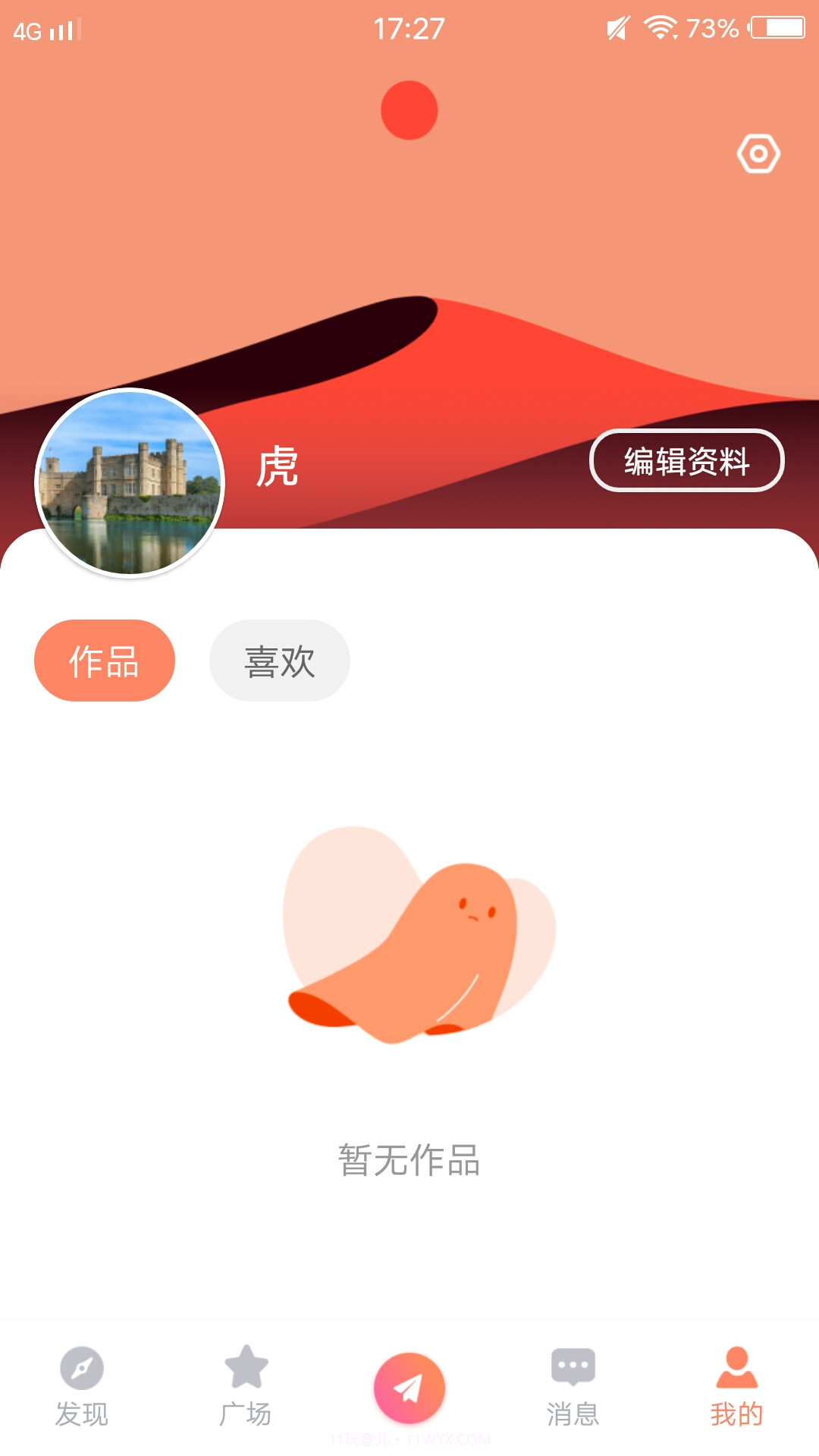Switch to the 喜欢 likes tab
The image size is (819, 1456).
280,660
